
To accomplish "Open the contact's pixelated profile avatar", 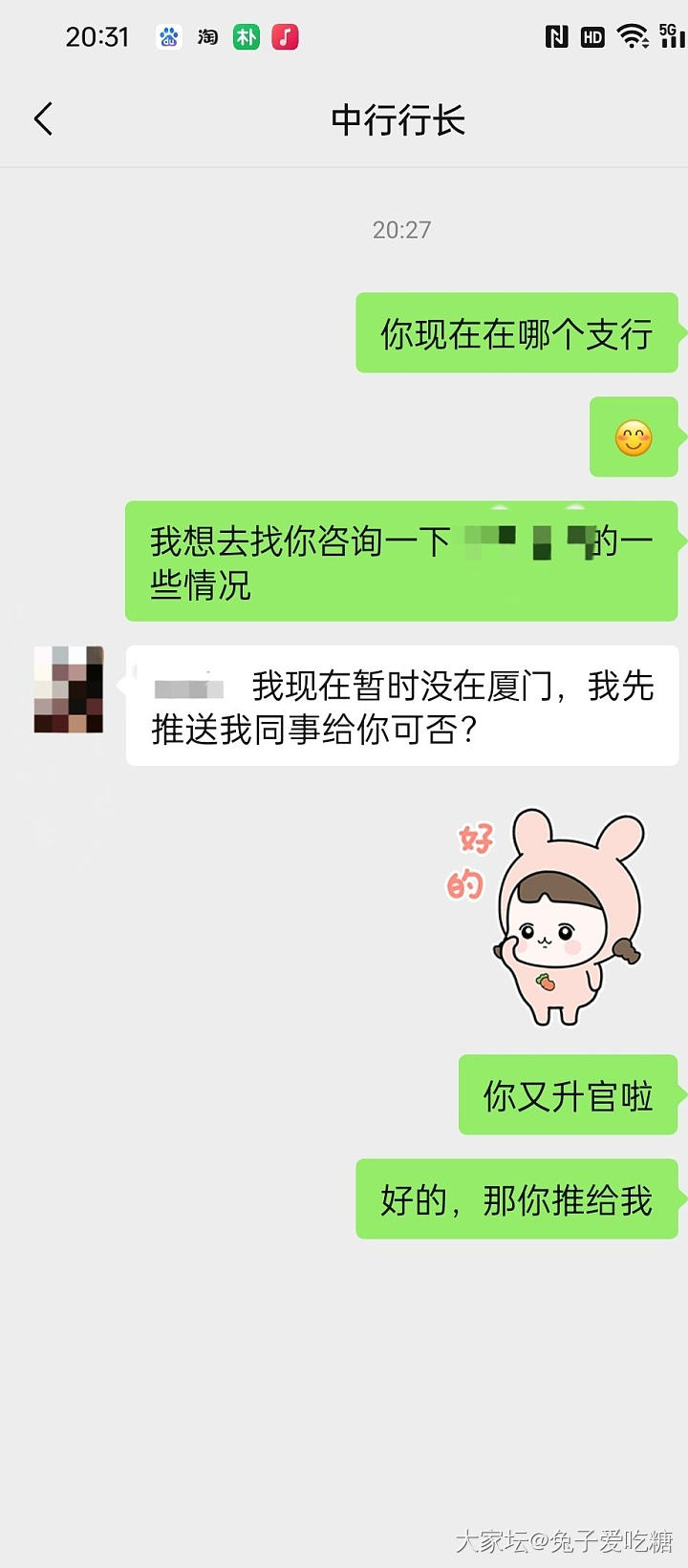I will point(69,689).
